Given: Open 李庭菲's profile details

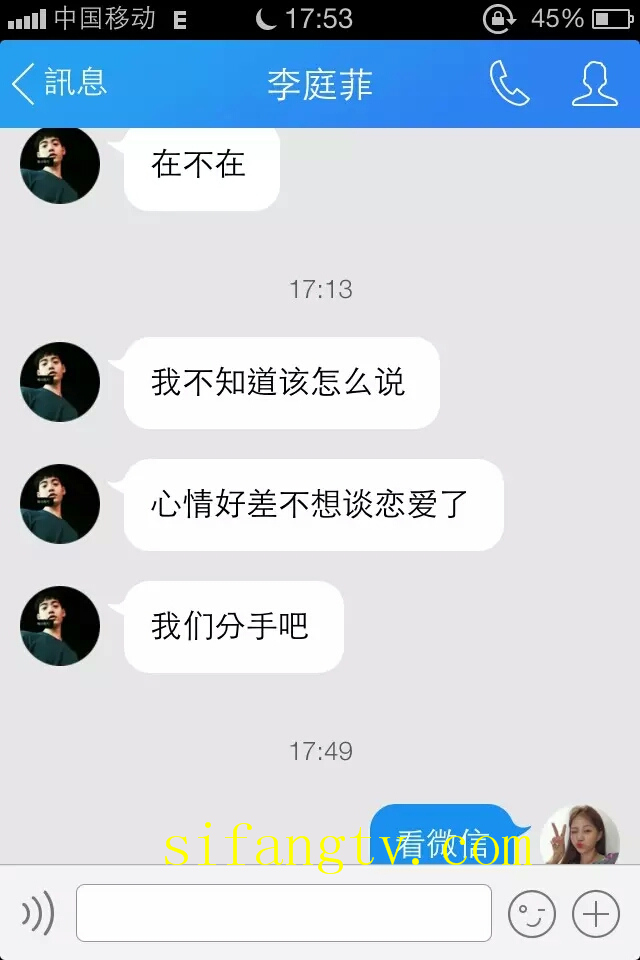Looking at the screenshot, I should click(x=594, y=84).
